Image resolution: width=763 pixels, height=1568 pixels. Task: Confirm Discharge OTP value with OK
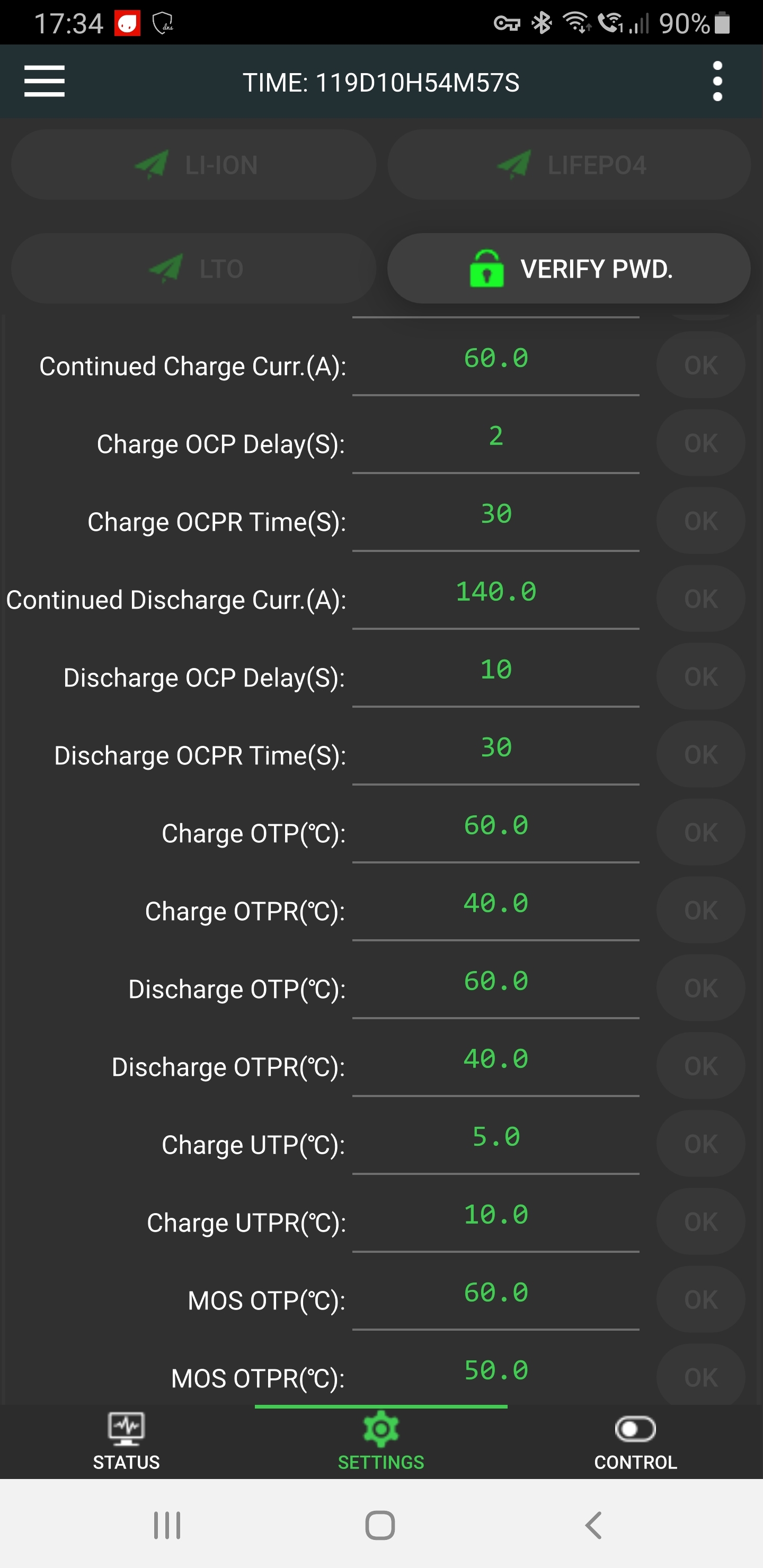pos(700,988)
